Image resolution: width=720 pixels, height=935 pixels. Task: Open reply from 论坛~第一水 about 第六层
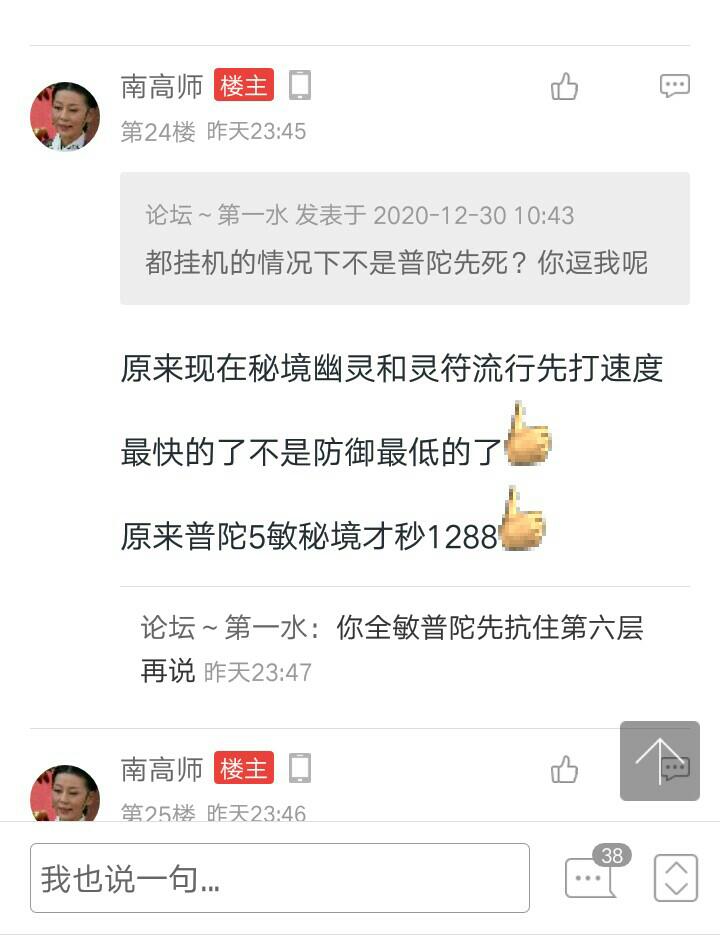[x=392, y=648]
